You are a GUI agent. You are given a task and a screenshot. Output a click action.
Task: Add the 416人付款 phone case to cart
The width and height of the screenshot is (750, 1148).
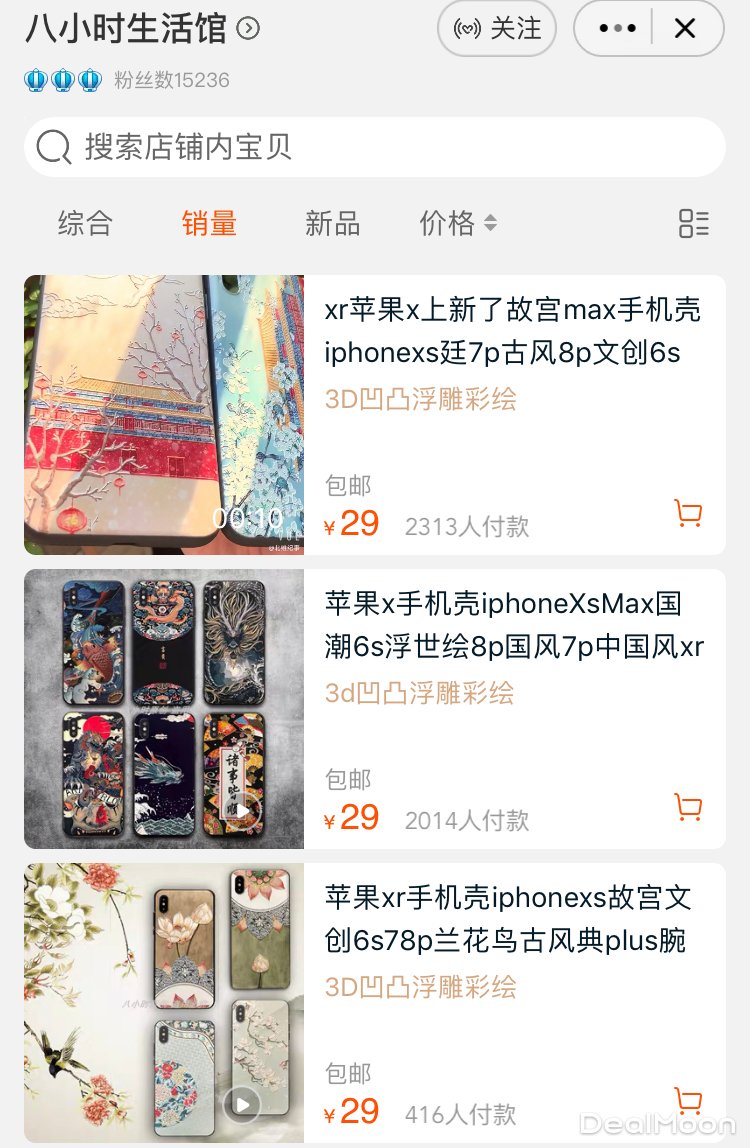688,1100
